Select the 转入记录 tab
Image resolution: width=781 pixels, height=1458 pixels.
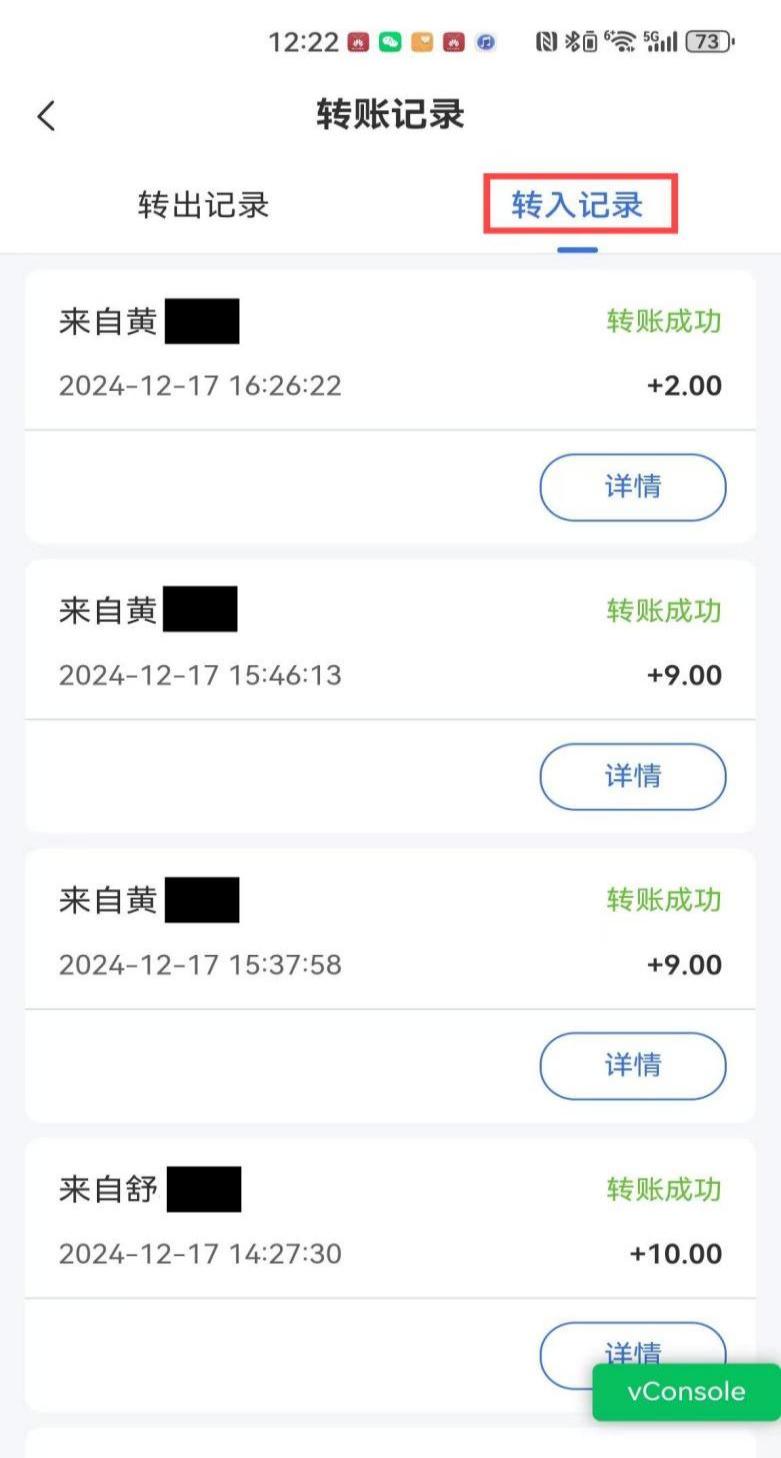tap(578, 205)
